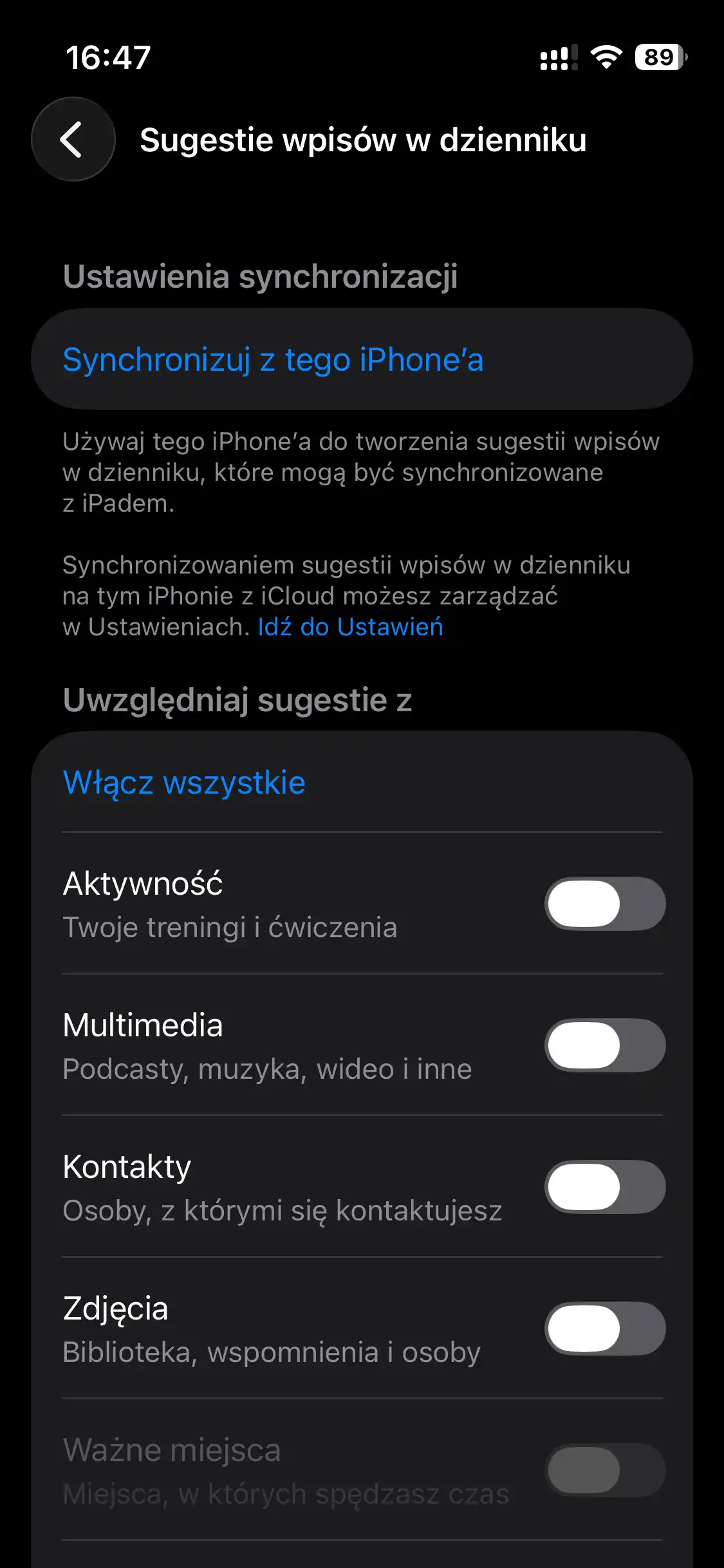Tap the Kontakty row description text

pos(283,1211)
